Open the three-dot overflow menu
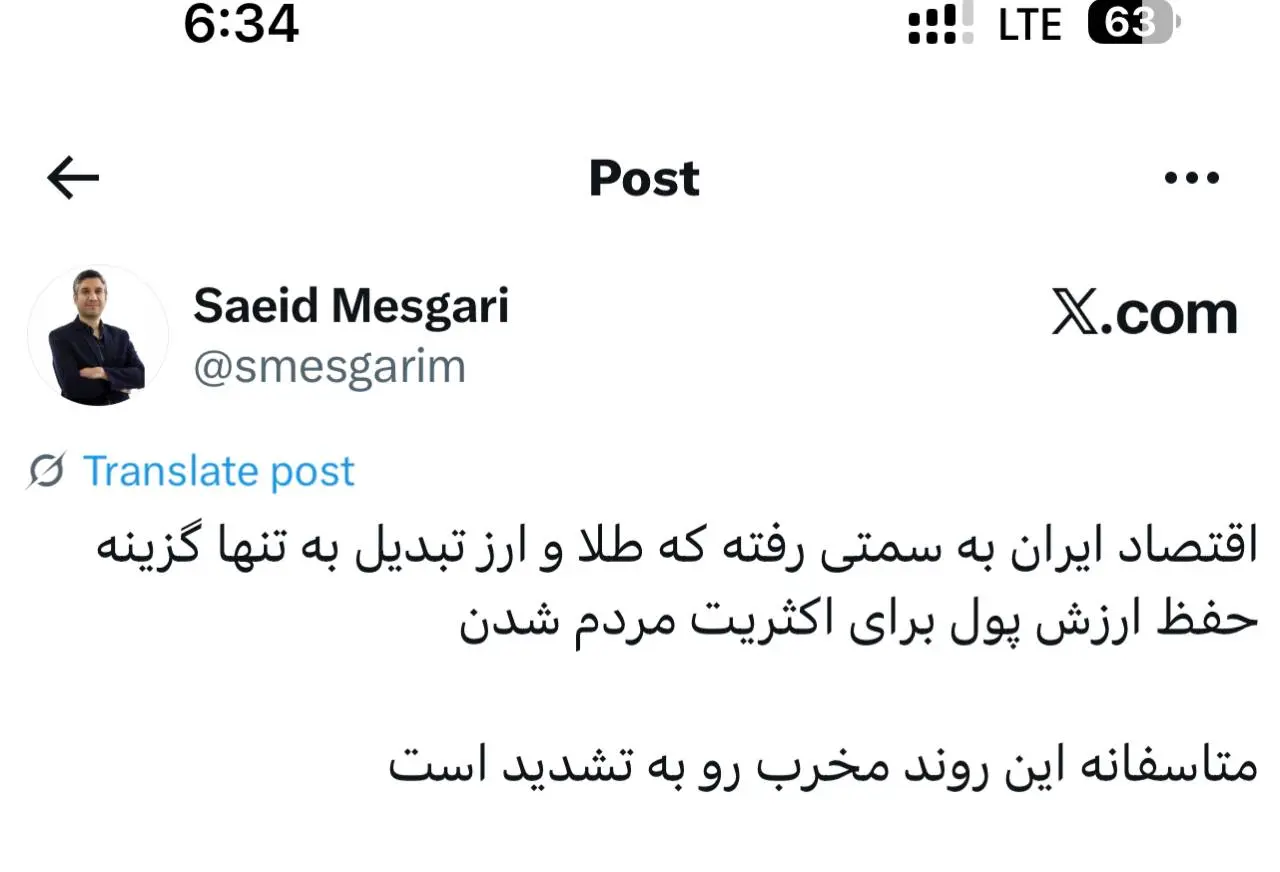1280x872 pixels. click(1192, 179)
